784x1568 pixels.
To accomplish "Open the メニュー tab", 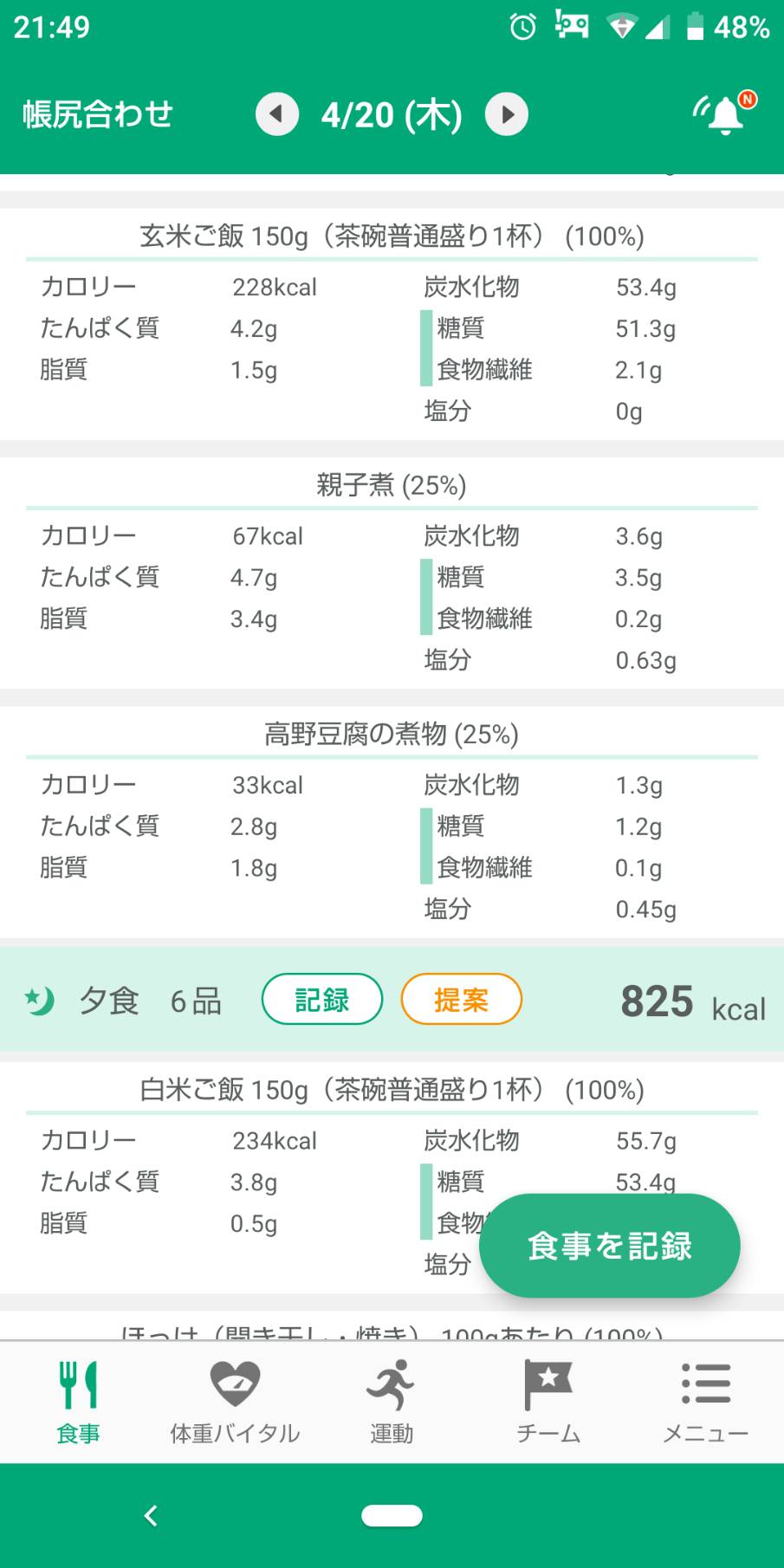I will pyautogui.click(x=705, y=1403).
